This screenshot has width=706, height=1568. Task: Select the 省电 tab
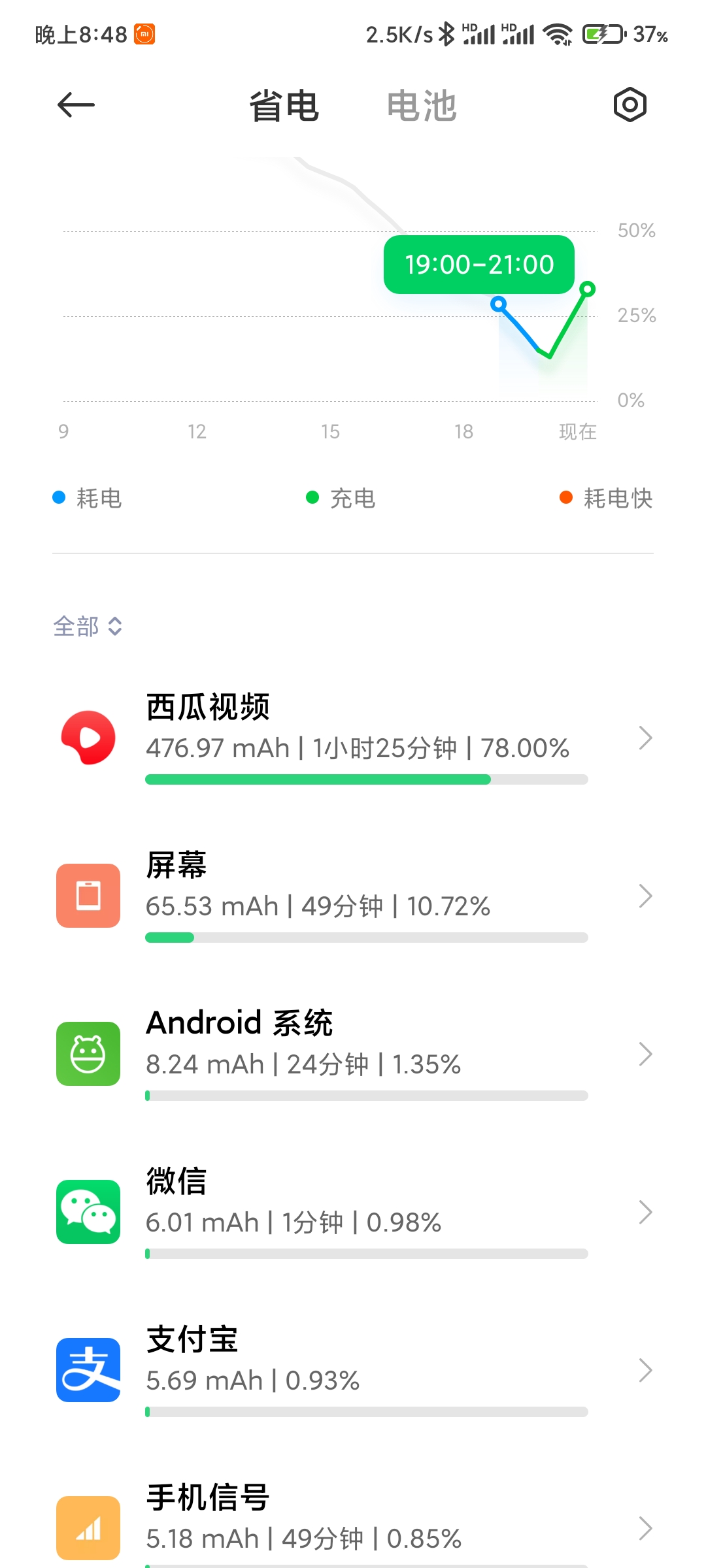284,106
